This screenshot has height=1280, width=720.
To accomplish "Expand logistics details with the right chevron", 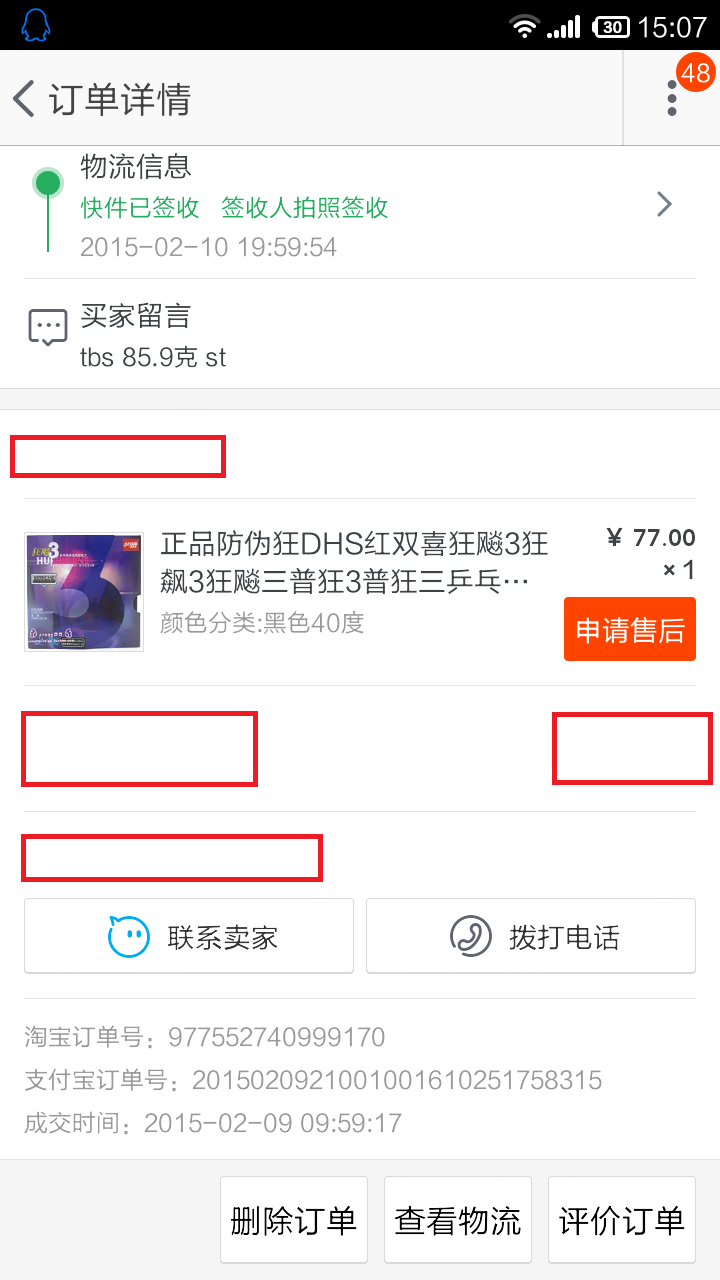I will click(x=663, y=204).
